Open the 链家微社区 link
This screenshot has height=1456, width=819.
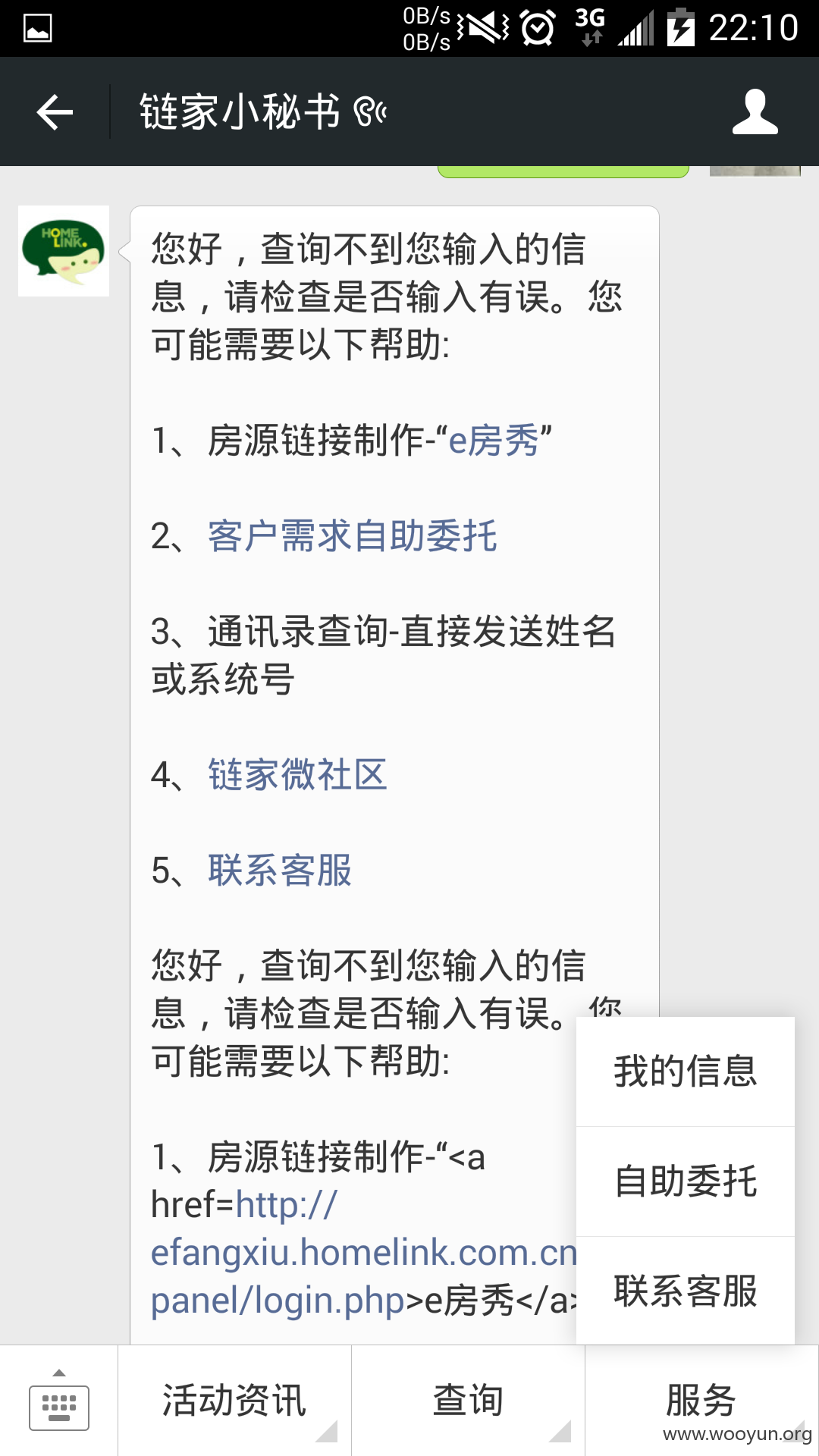(x=298, y=775)
